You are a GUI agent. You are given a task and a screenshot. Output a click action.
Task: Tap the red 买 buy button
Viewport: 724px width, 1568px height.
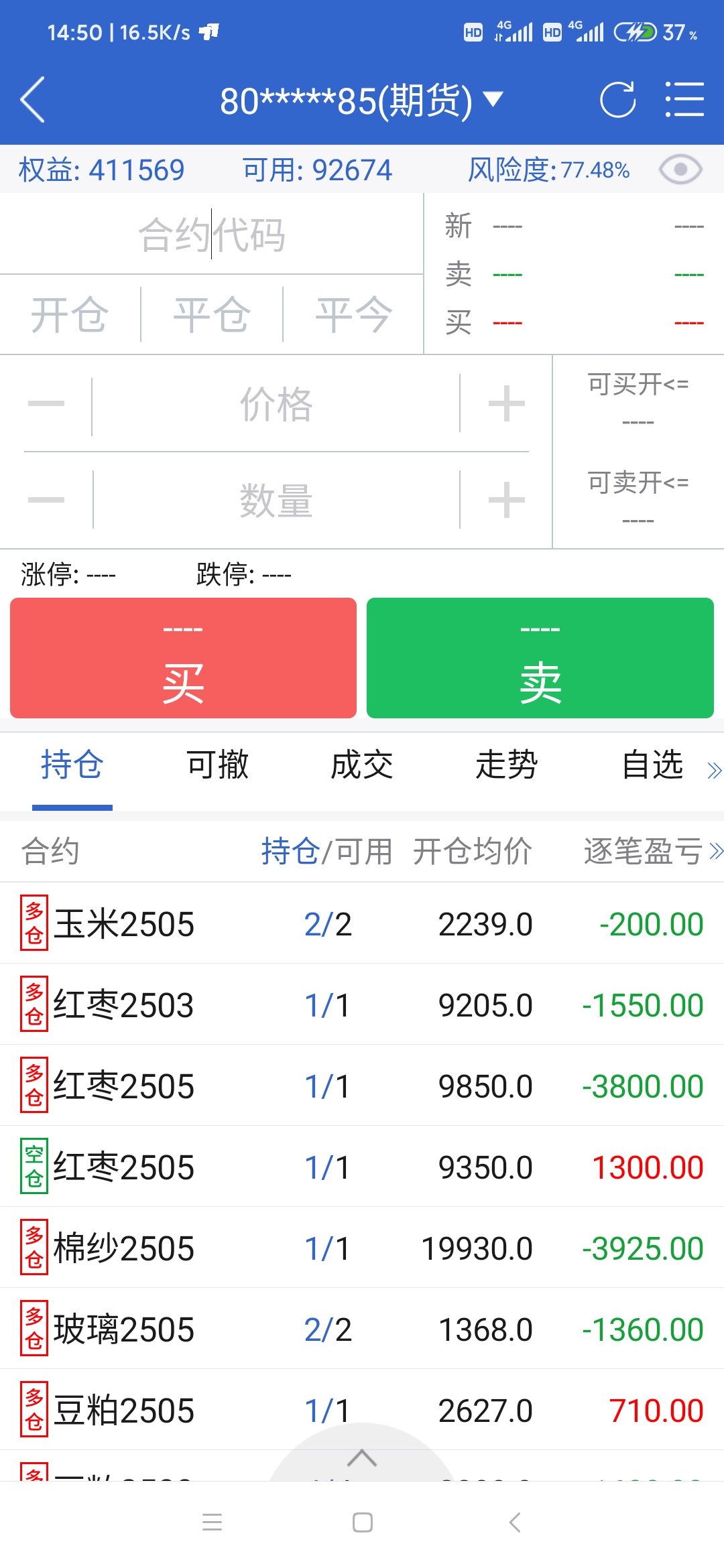click(183, 658)
